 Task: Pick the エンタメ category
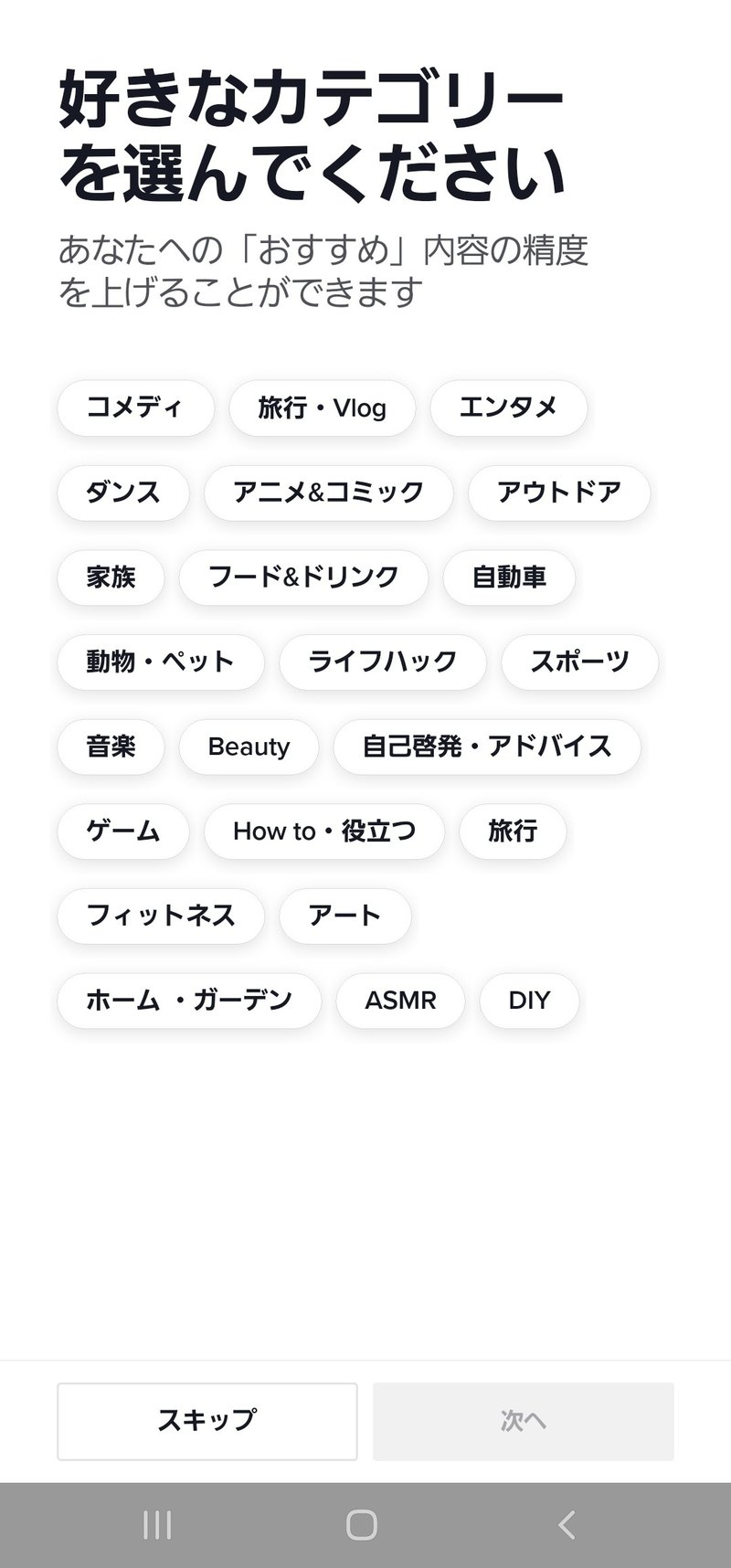pos(508,408)
